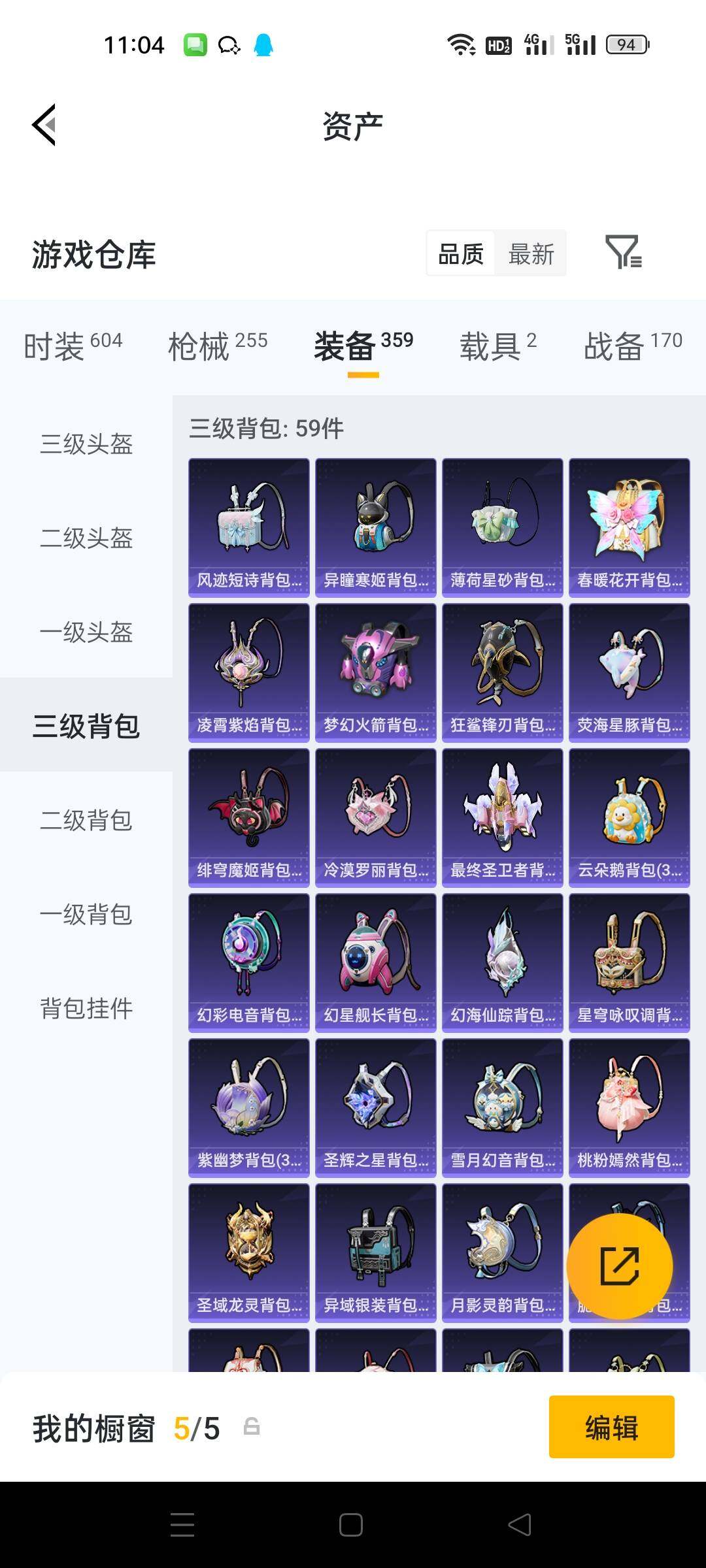
Task: View the 圣域龙灵背包 item
Action: point(249,1253)
